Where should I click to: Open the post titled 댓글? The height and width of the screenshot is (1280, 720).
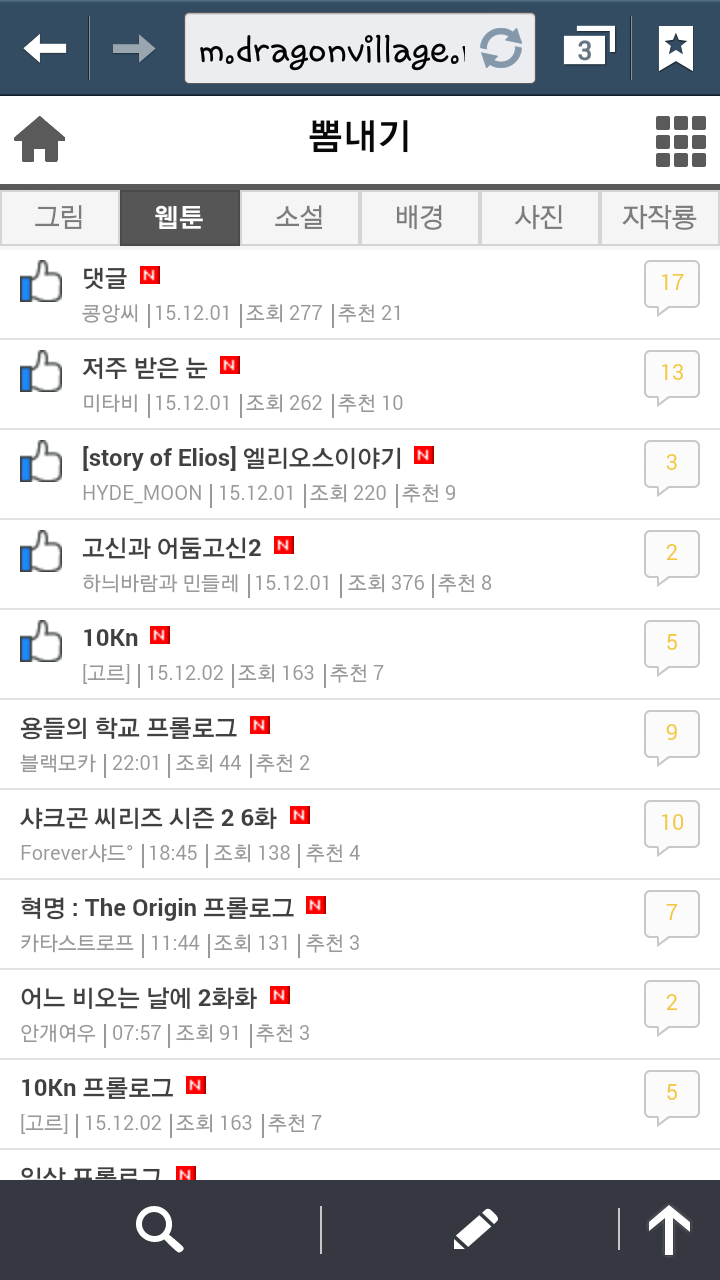[106, 277]
